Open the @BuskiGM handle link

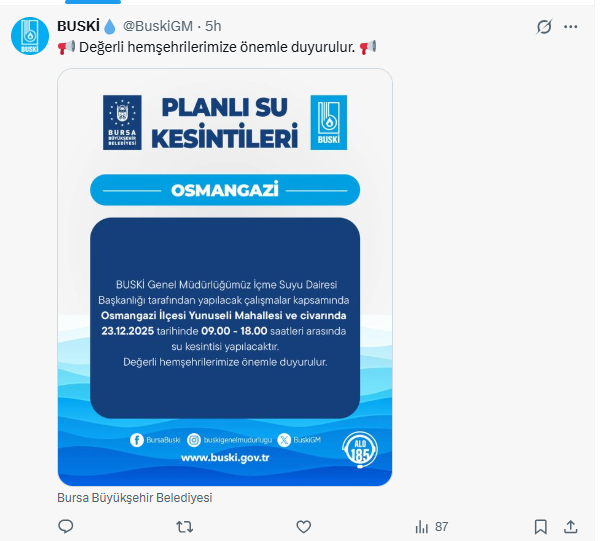coord(160,27)
